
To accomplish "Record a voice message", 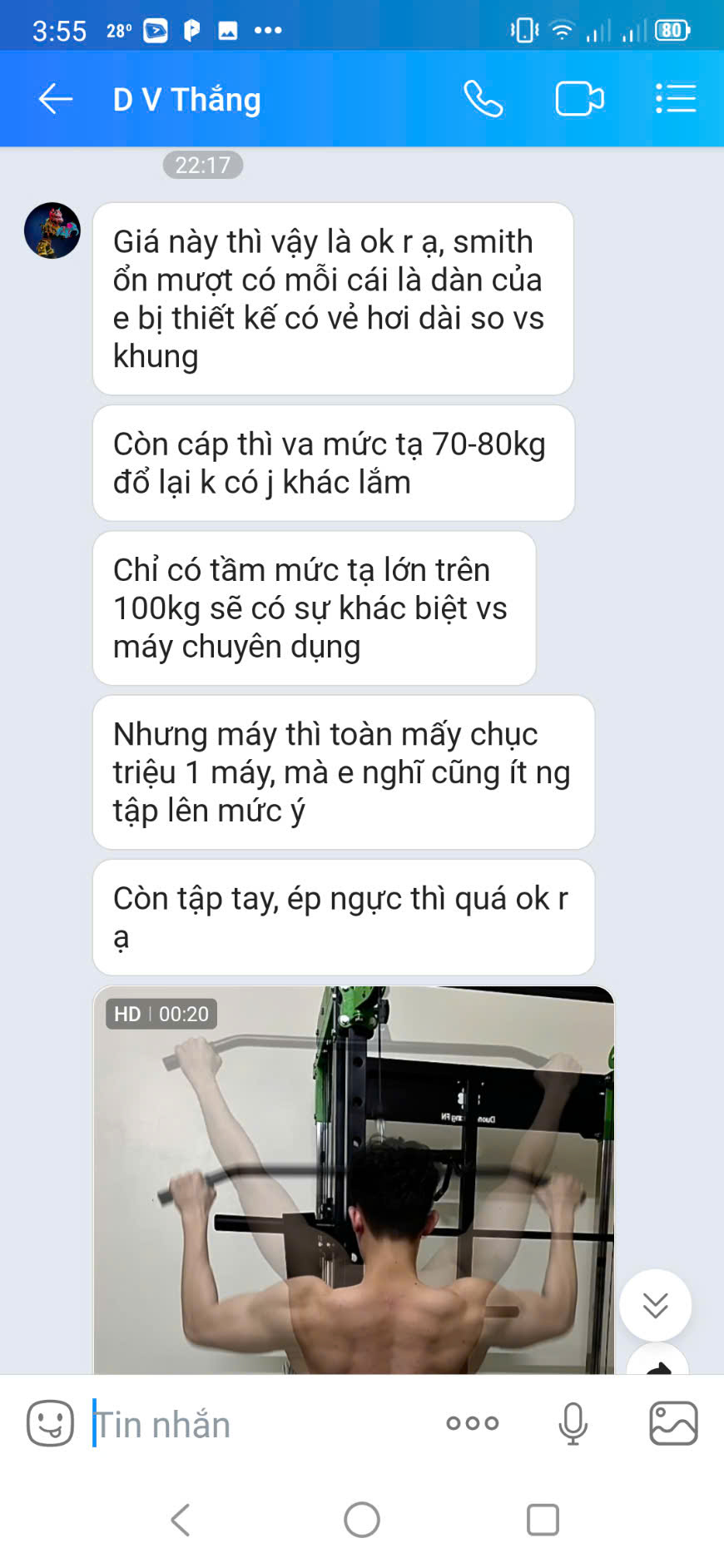I will click(573, 1423).
